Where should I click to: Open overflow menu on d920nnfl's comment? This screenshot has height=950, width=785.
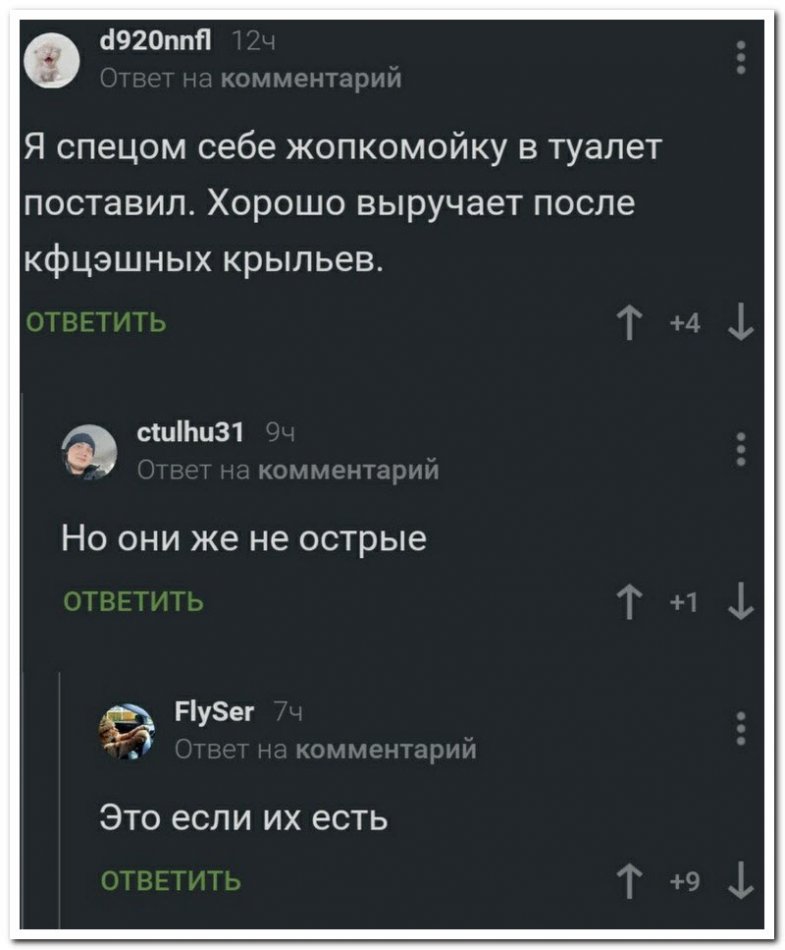[x=741, y=58]
